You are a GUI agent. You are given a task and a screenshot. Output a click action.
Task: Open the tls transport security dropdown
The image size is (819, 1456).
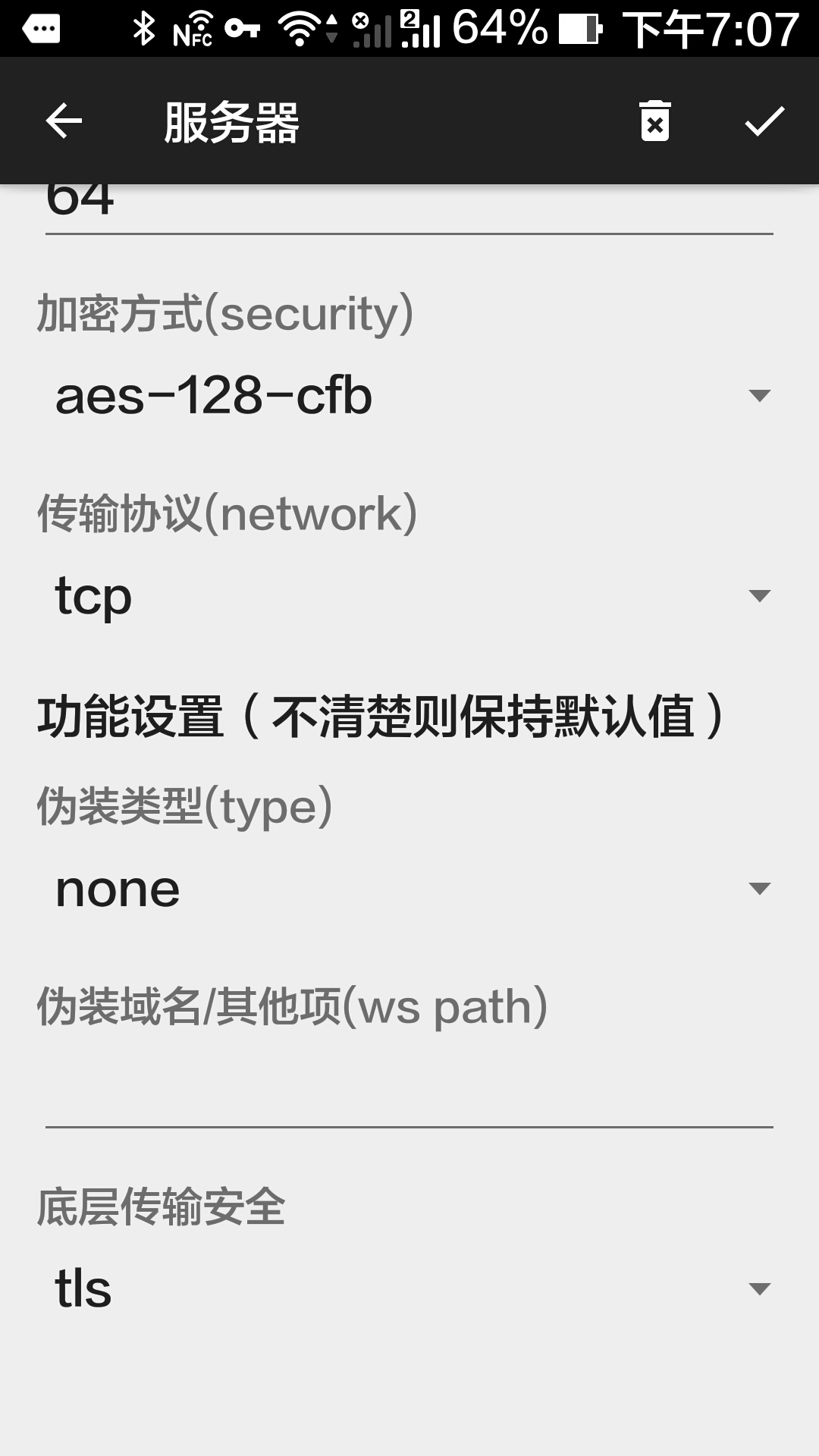[409, 1288]
